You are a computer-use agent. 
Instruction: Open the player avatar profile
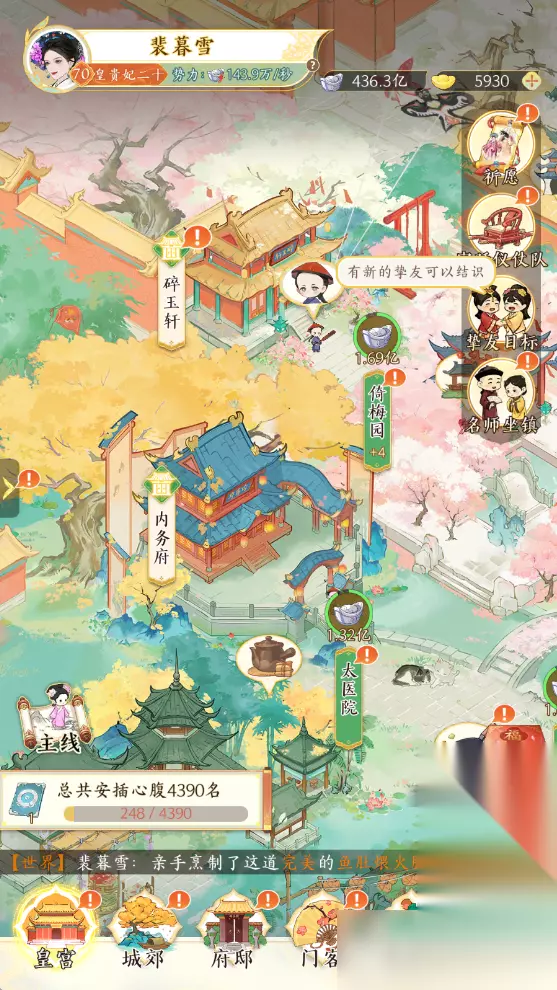[56, 59]
